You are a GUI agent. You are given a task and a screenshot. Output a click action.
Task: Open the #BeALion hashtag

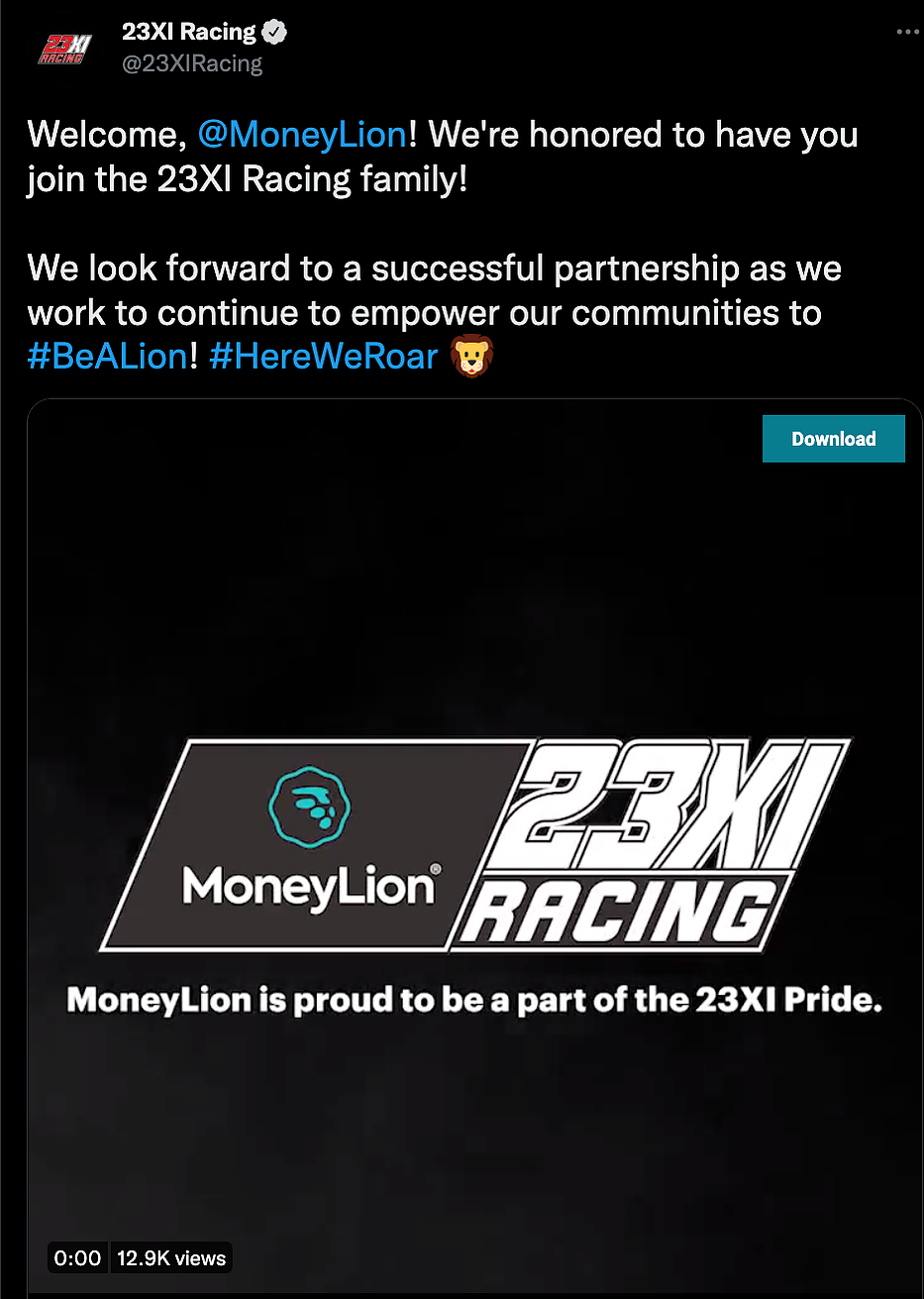(107, 357)
